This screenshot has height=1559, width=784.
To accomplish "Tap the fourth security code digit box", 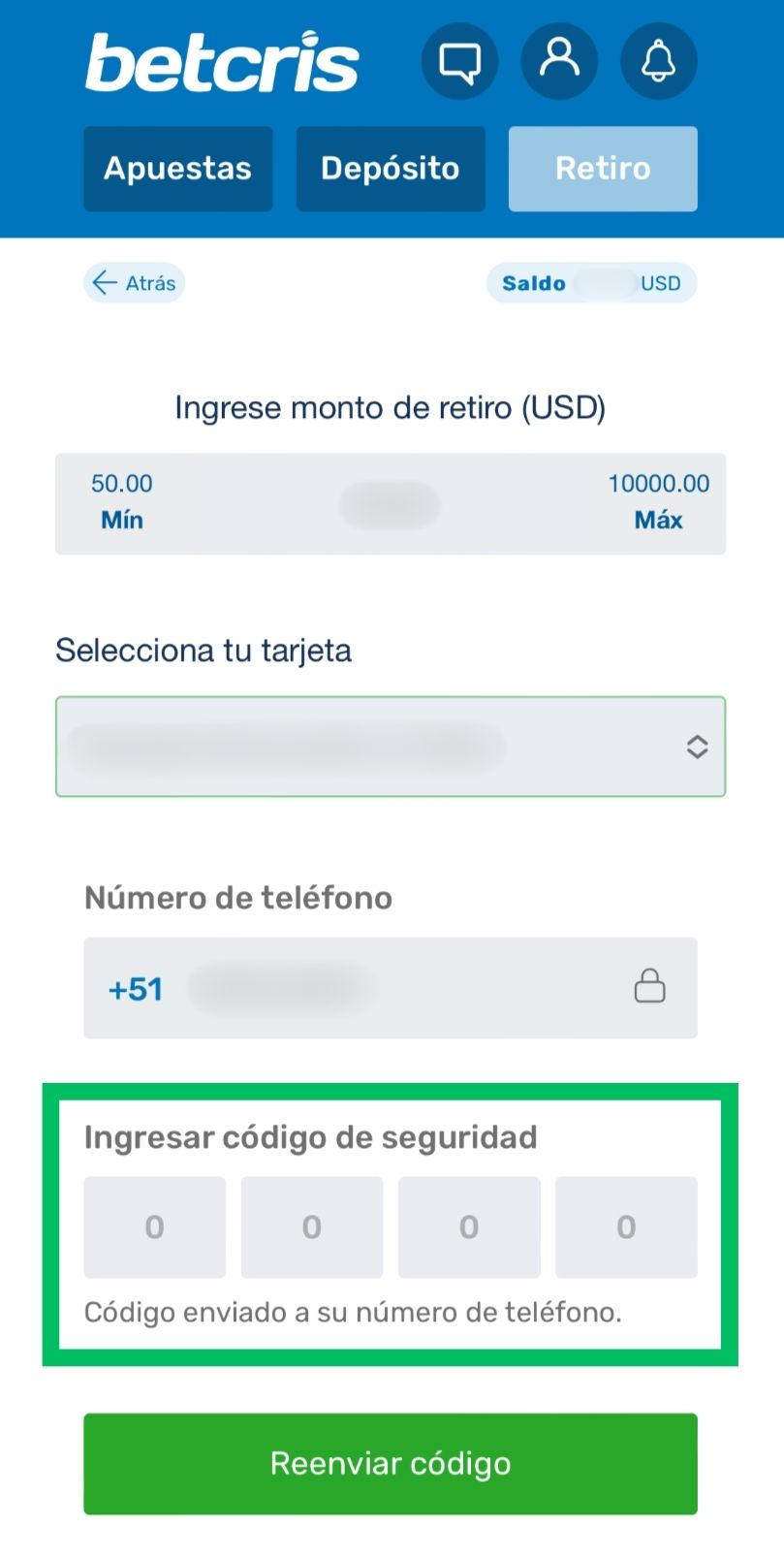I will [626, 1227].
